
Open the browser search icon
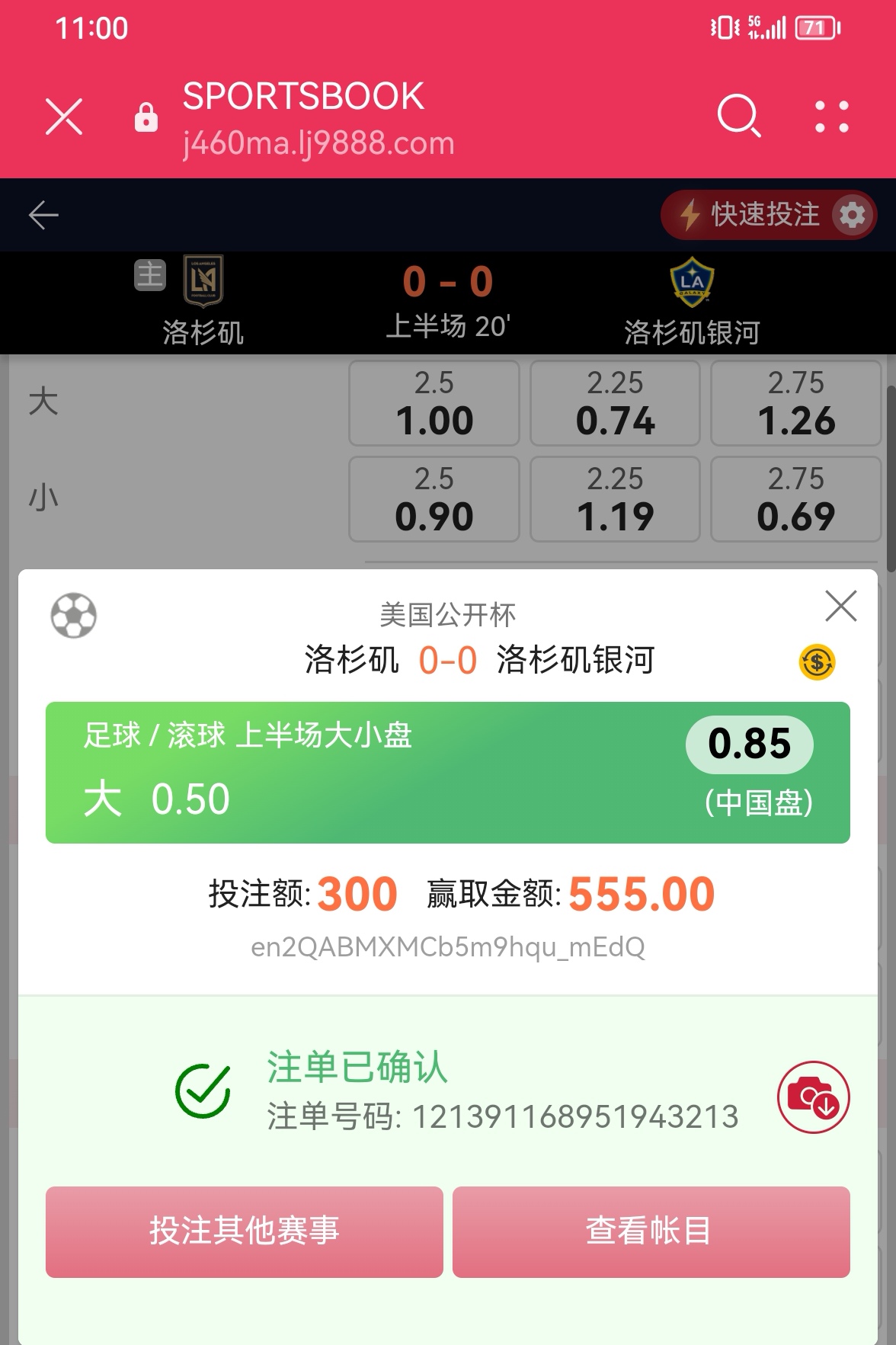click(x=738, y=117)
